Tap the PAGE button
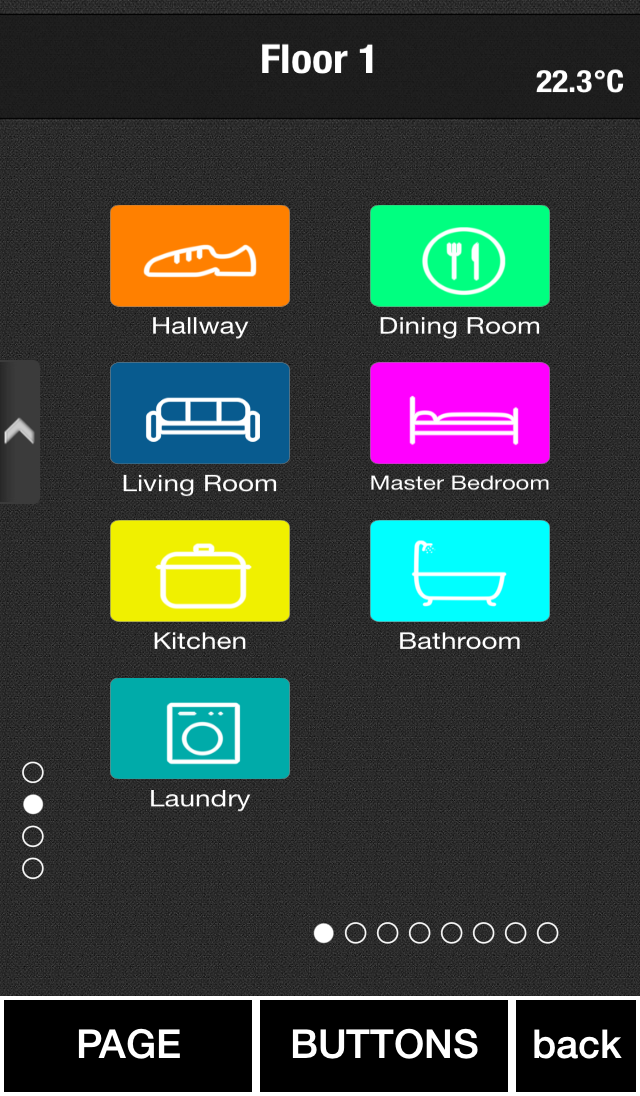The image size is (640, 1096). [x=128, y=1044]
